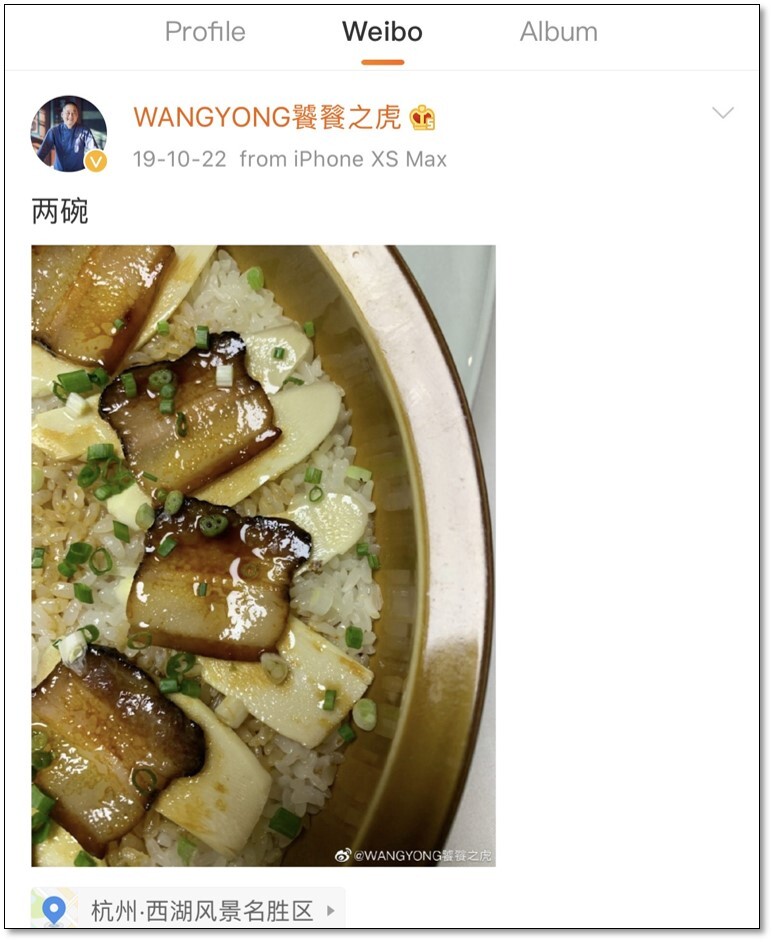The image size is (773, 942).
Task: Tap the WANGYONG饕餮之虎 username
Action: click(267, 118)
